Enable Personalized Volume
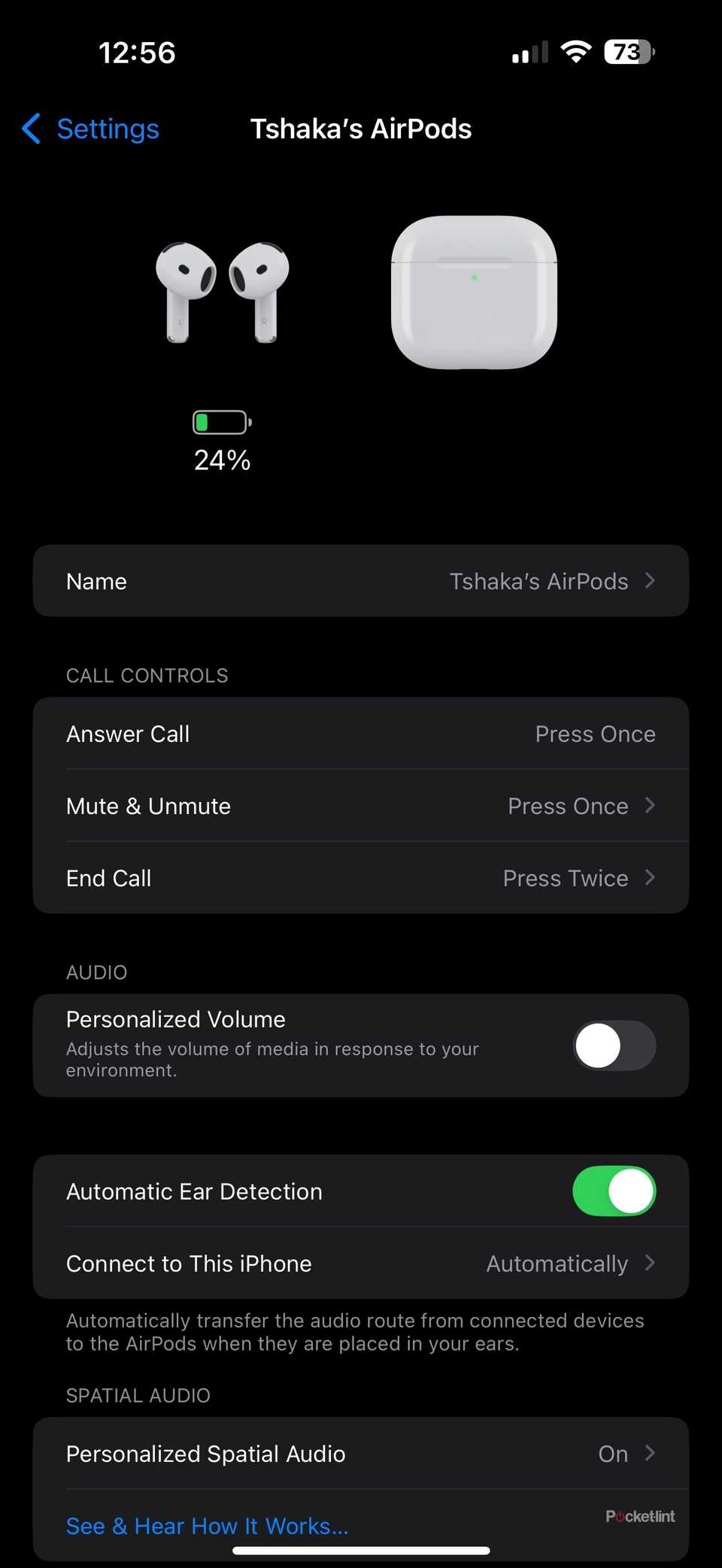722x1568 pixels. point(614,1046)
